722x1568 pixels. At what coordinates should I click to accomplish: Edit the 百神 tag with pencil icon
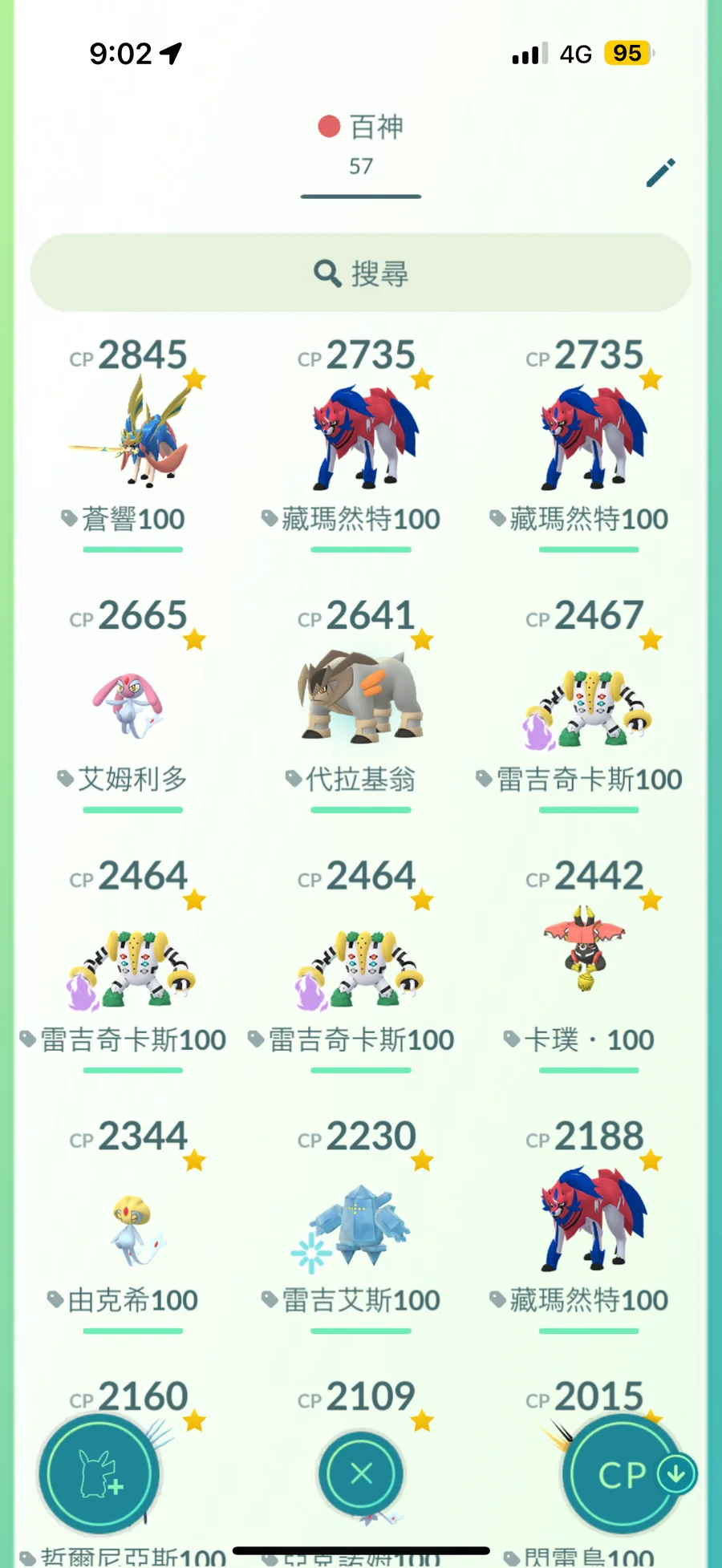661,172
